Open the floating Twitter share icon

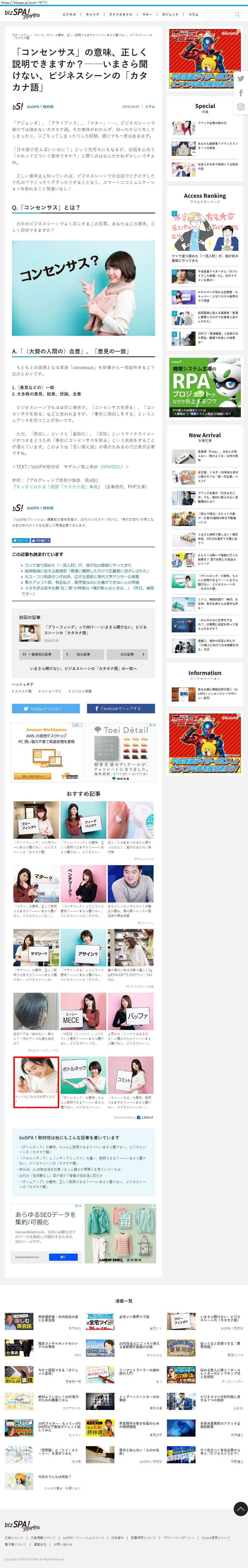coord(241,79)
